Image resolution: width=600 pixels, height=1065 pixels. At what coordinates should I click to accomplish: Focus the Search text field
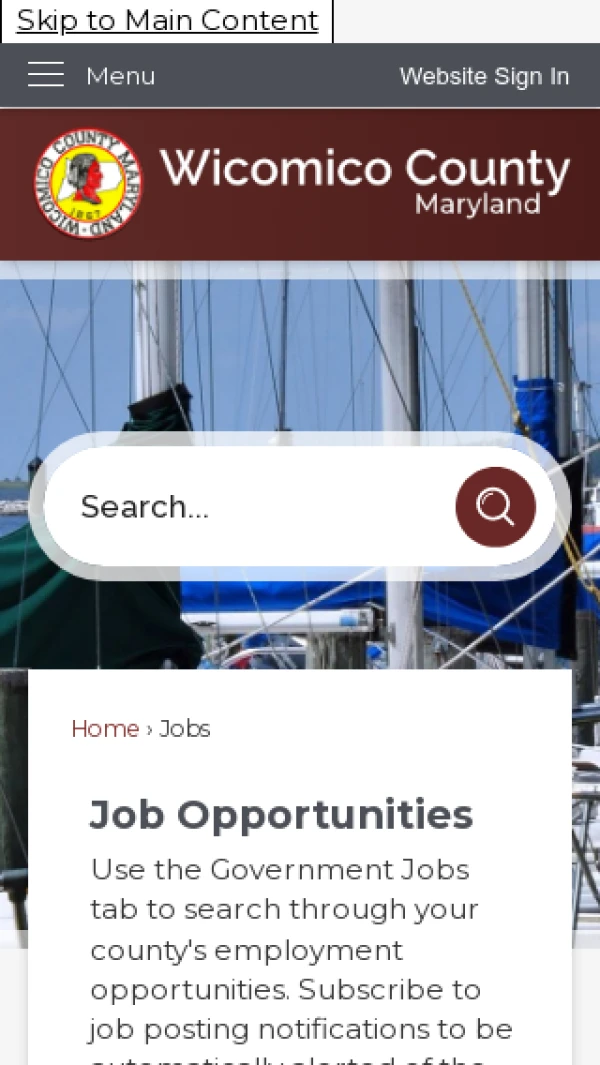[x=250, y=507]
